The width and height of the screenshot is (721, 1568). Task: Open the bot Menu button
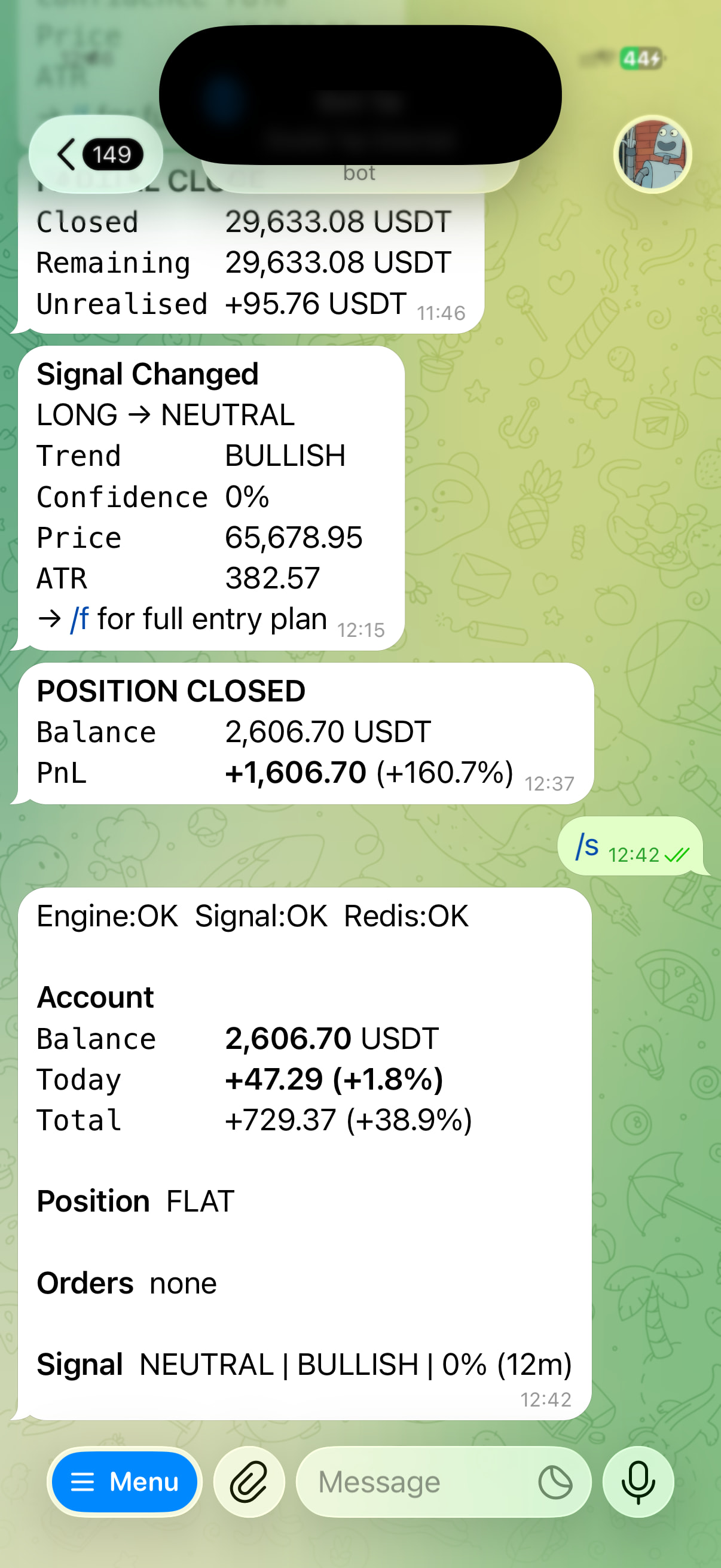coord(125,1481)
